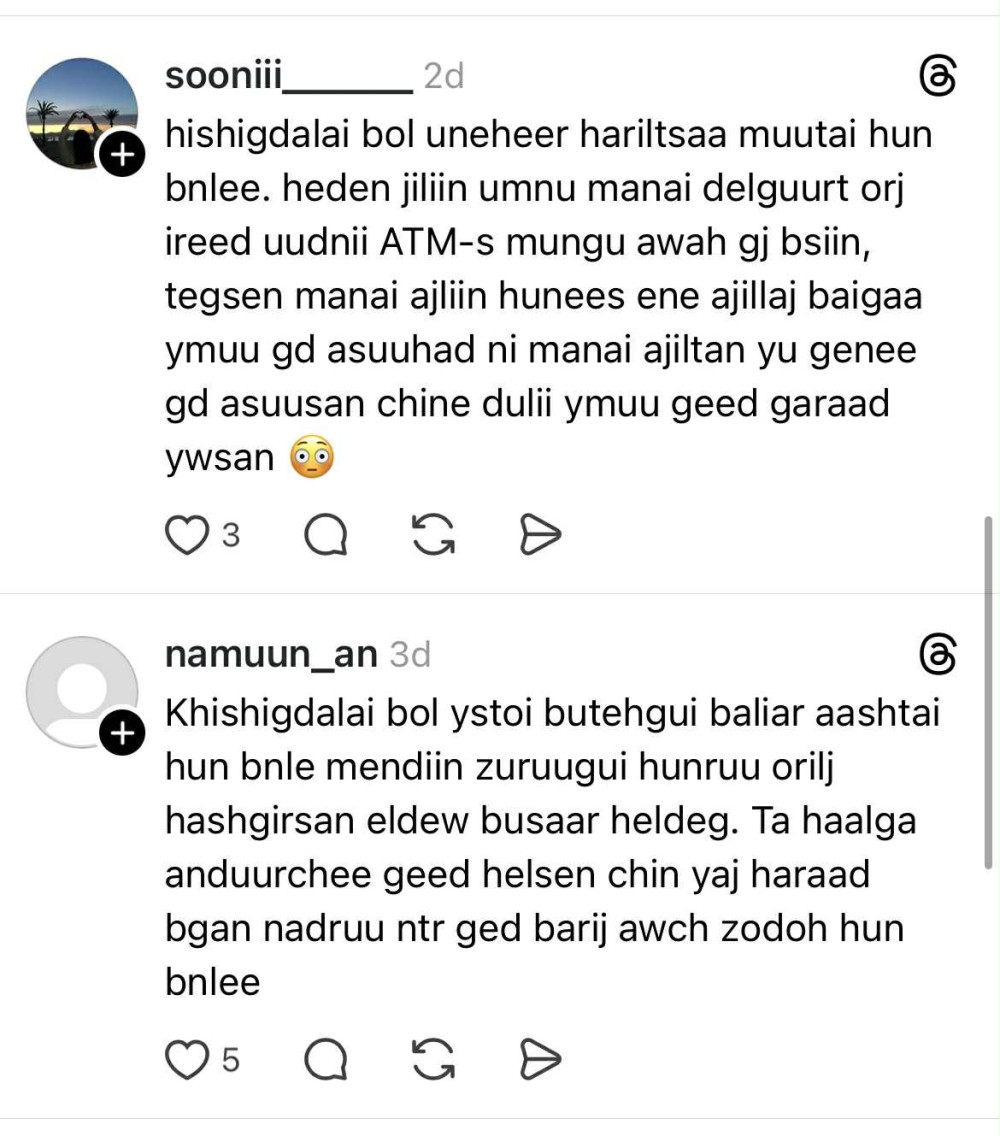Screen dimensions: 1000x1136
Task: Repost namuun_an's comment
Action: [x=434, y=1059]
